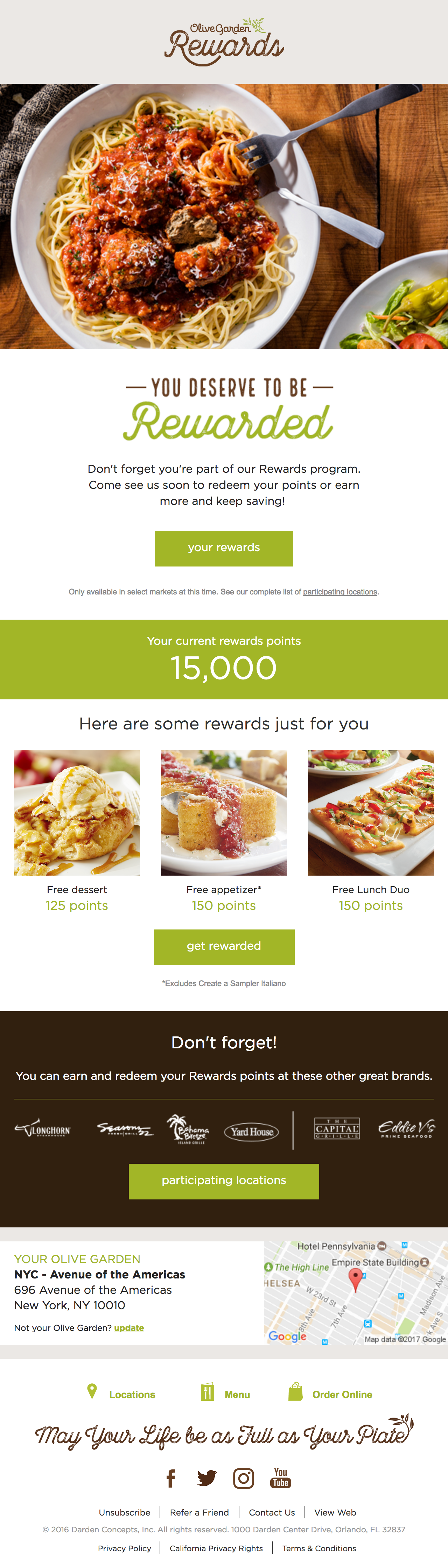Open the green 'participating locations' button
Screen dimensions: 448x1568
[x=224, y=1181]
